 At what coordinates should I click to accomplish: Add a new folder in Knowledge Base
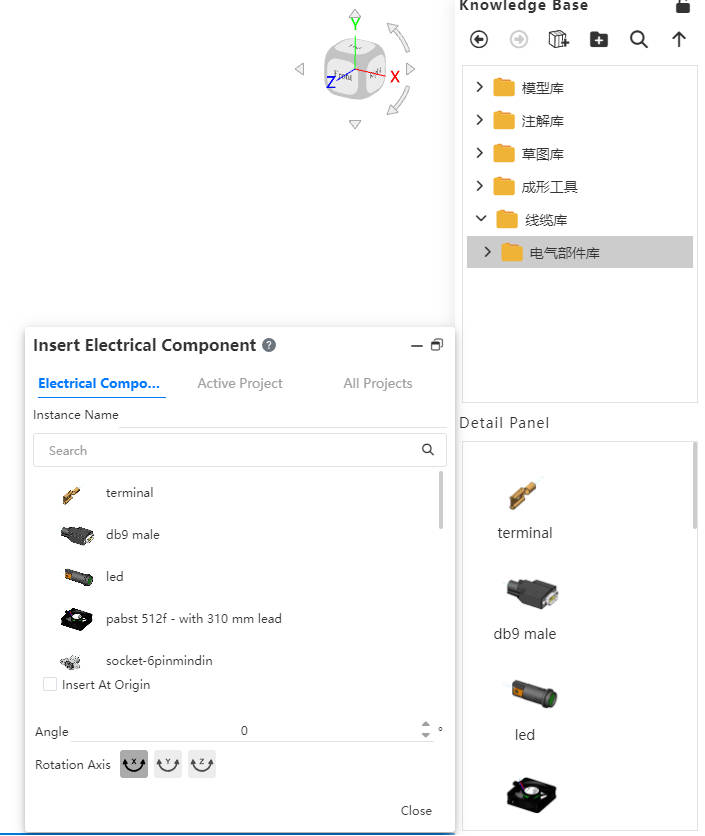click(x=599, y=39)
